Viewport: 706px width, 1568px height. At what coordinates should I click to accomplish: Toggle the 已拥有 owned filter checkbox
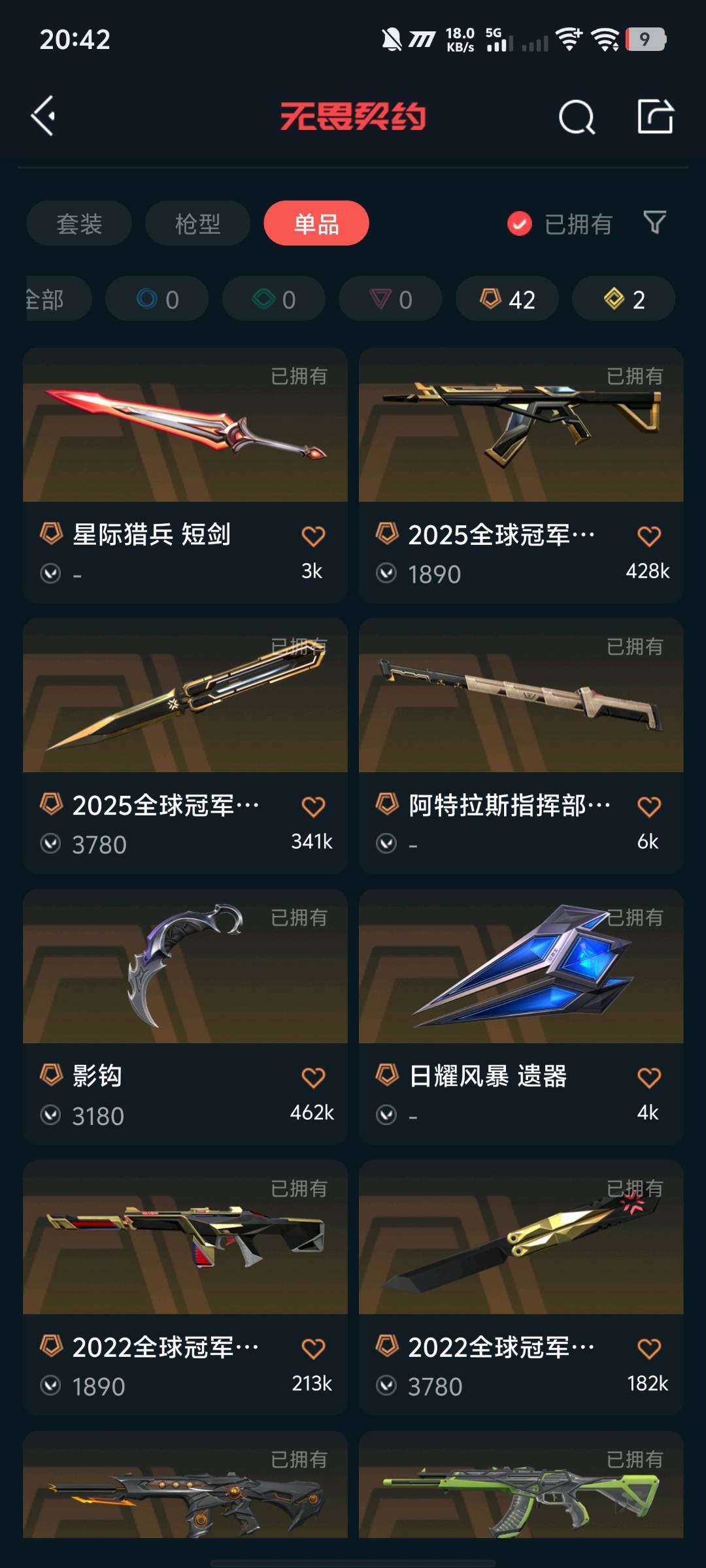[x=520, y=223]
